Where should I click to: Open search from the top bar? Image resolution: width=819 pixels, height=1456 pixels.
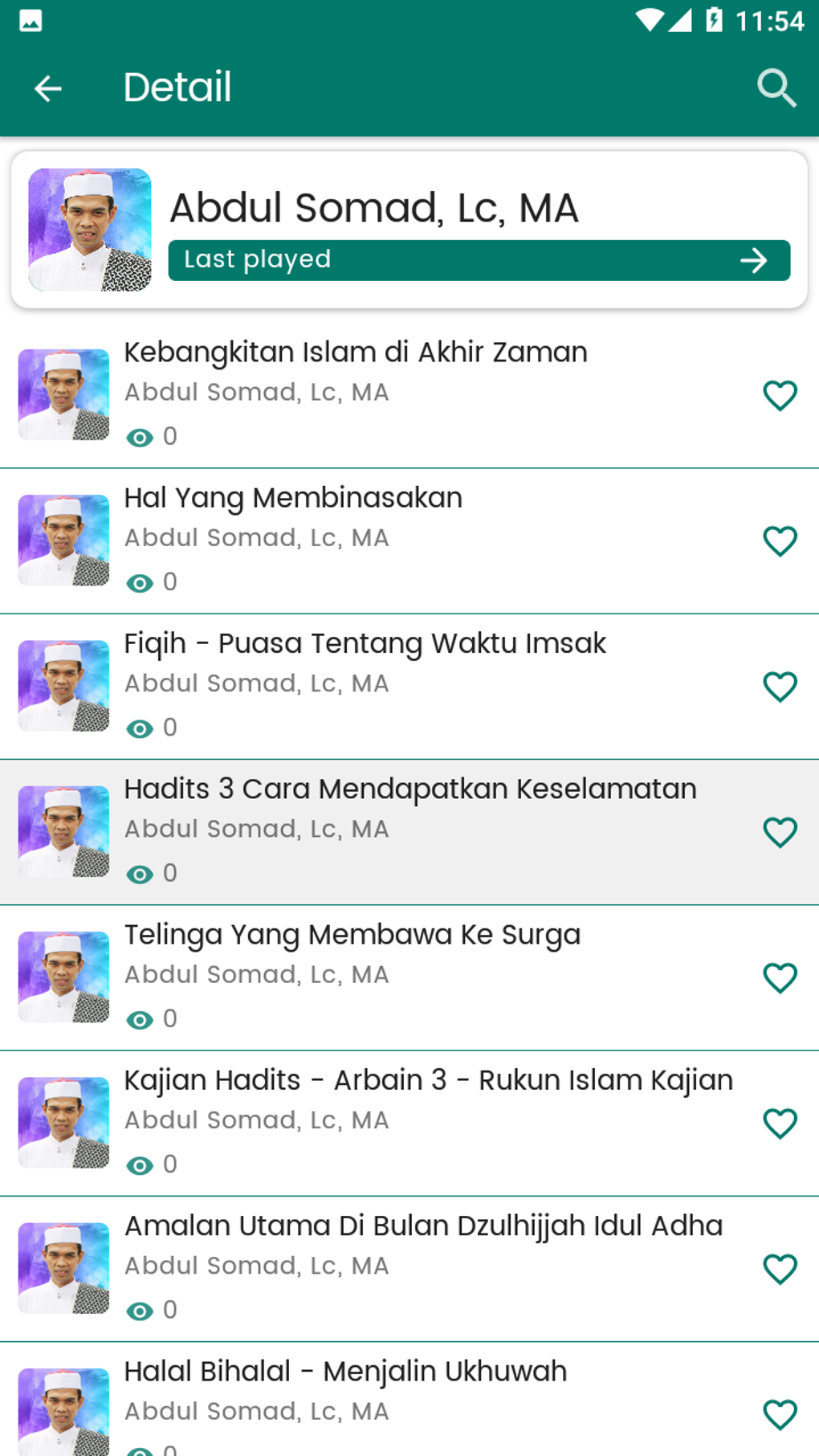pyautogui.click(x=776, y=87)
